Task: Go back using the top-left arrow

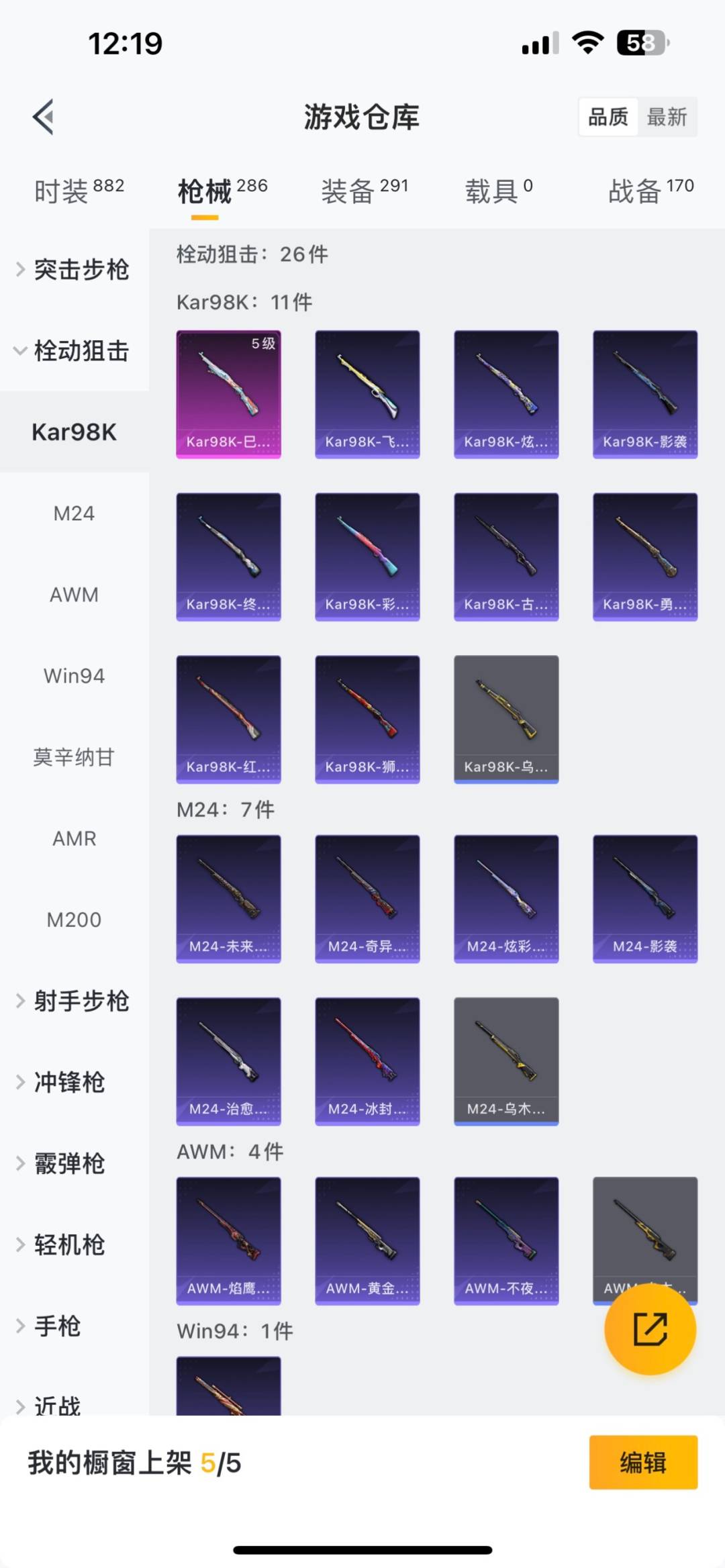Action: (x=44, y=117)
